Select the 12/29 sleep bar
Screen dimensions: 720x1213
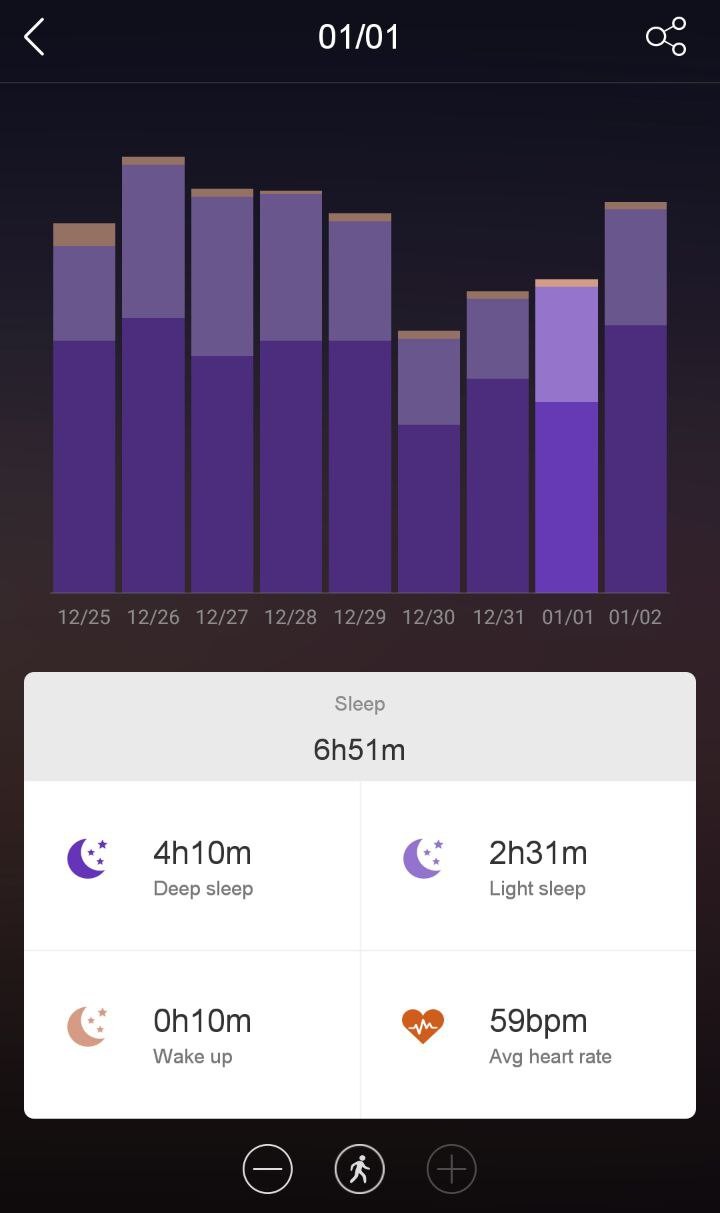(360, 403)
